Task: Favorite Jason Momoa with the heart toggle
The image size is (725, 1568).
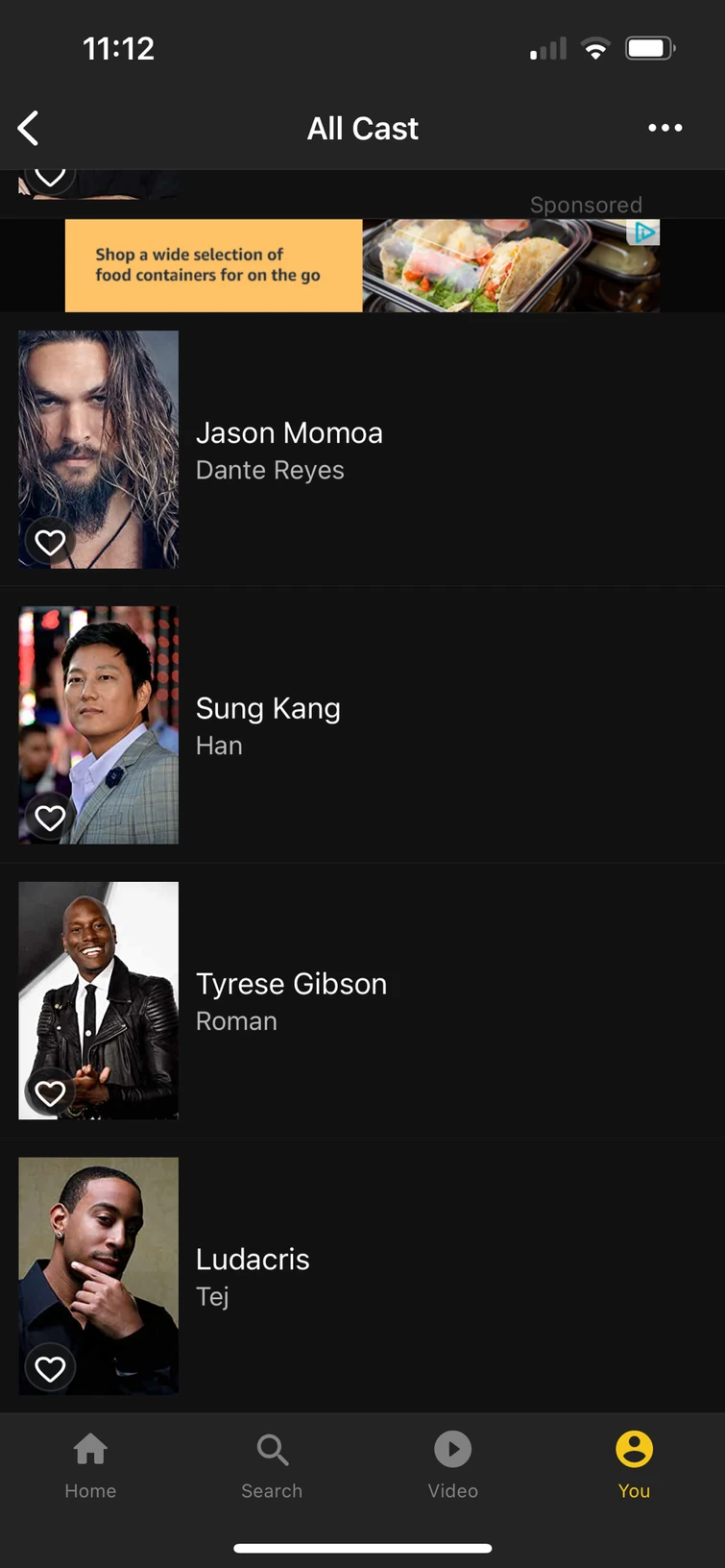Action: 50,542
